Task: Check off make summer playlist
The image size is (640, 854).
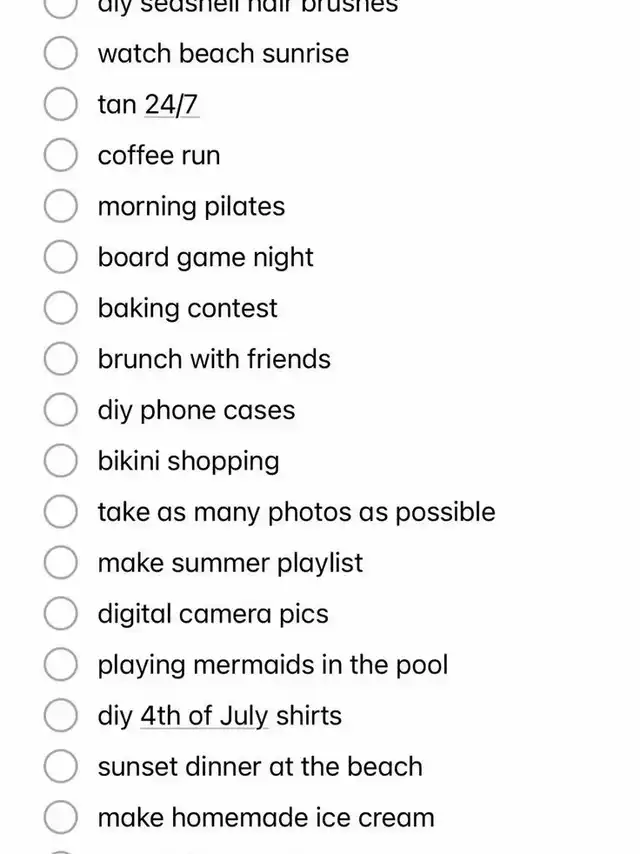Action: 61,563
